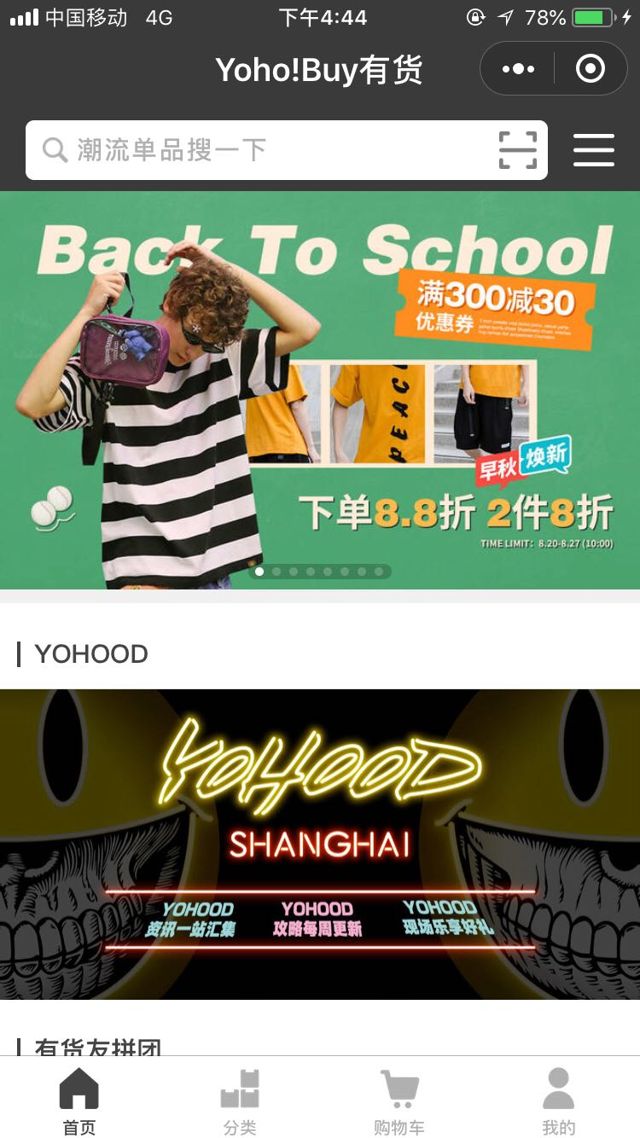Switch to the 首页 tab
The height and width of the screenshot is (1138, 640).
coord(79,1100)
